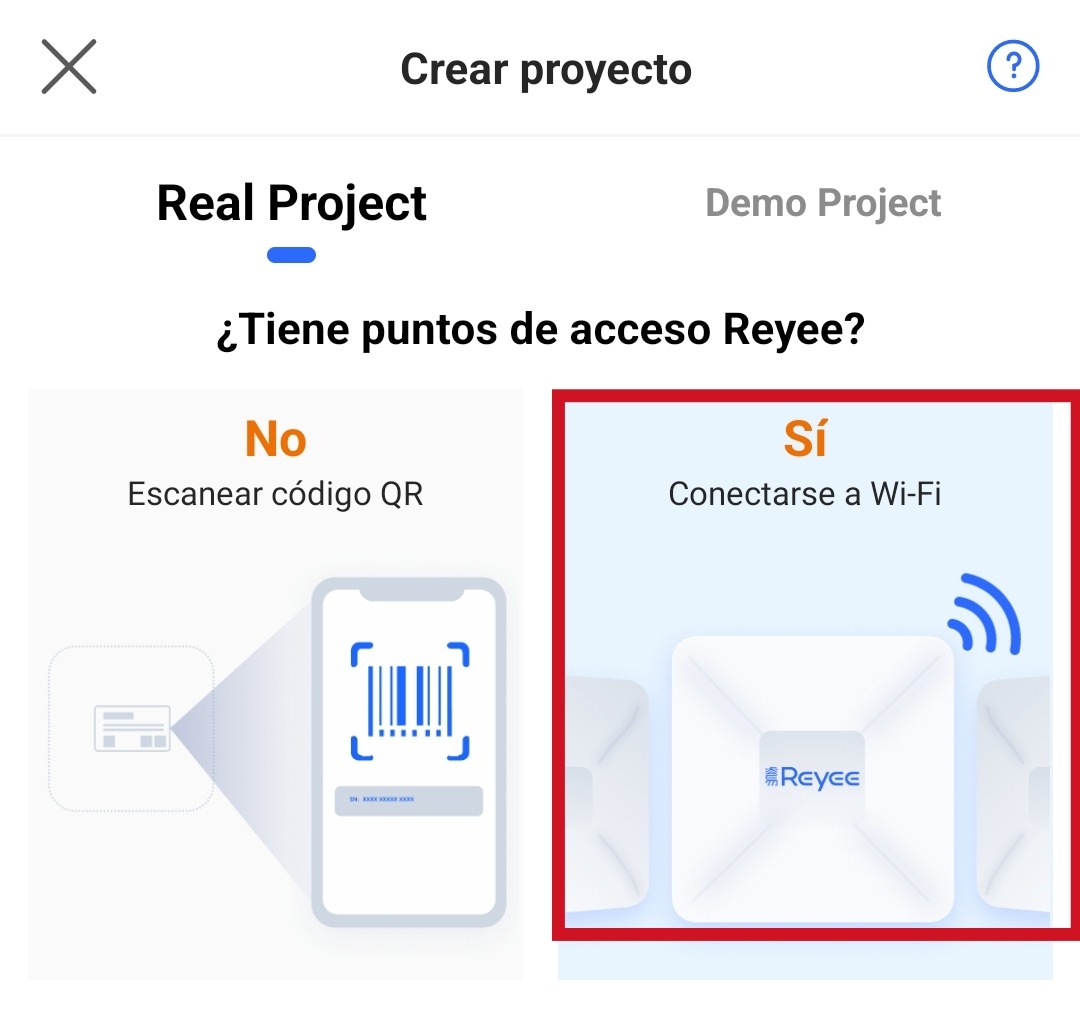Viewport: 1080px width, 1009px height.
Task: Open the help question mark icon
Action: coord(1012,67)
